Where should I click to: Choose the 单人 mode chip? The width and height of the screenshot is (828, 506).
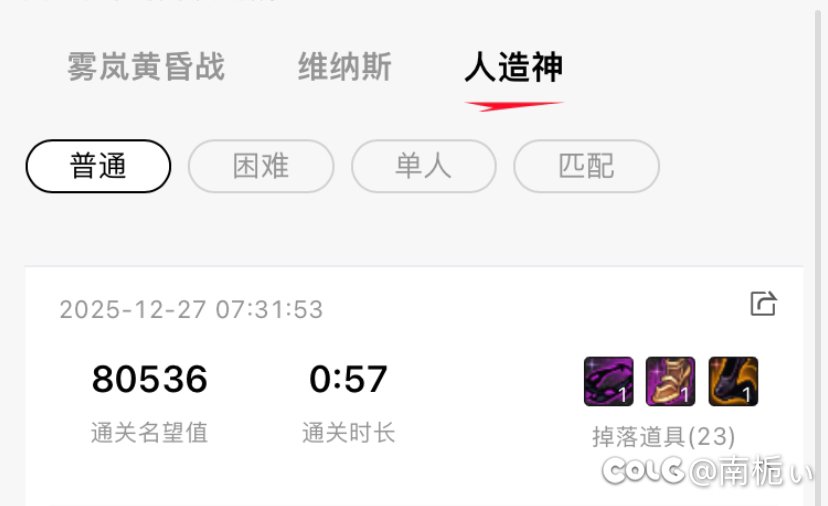click(x=424, y=166)
